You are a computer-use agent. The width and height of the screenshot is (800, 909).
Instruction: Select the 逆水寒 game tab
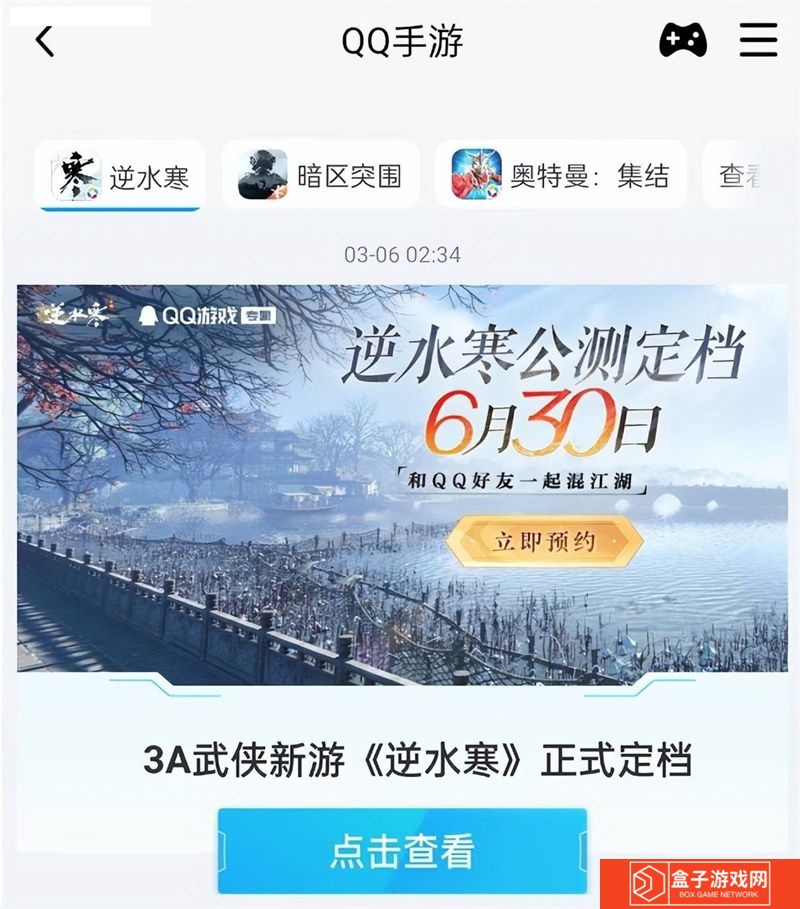click(x=120, y=176)
